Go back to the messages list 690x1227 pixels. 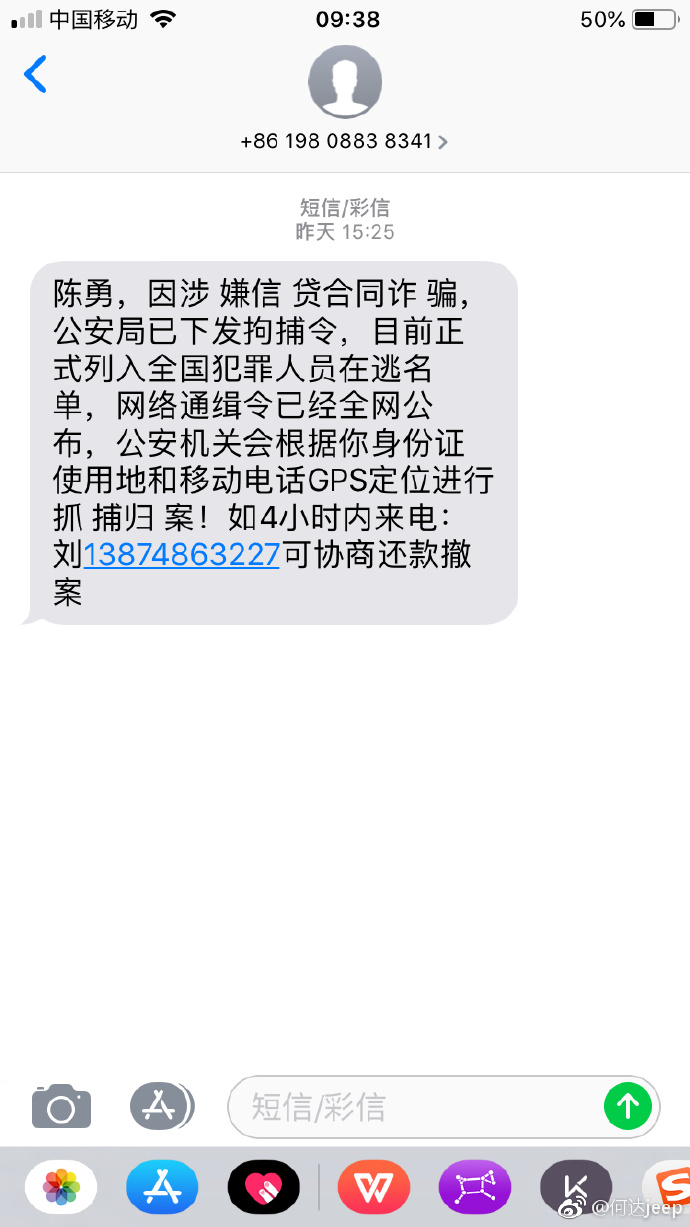pos(36,75)
